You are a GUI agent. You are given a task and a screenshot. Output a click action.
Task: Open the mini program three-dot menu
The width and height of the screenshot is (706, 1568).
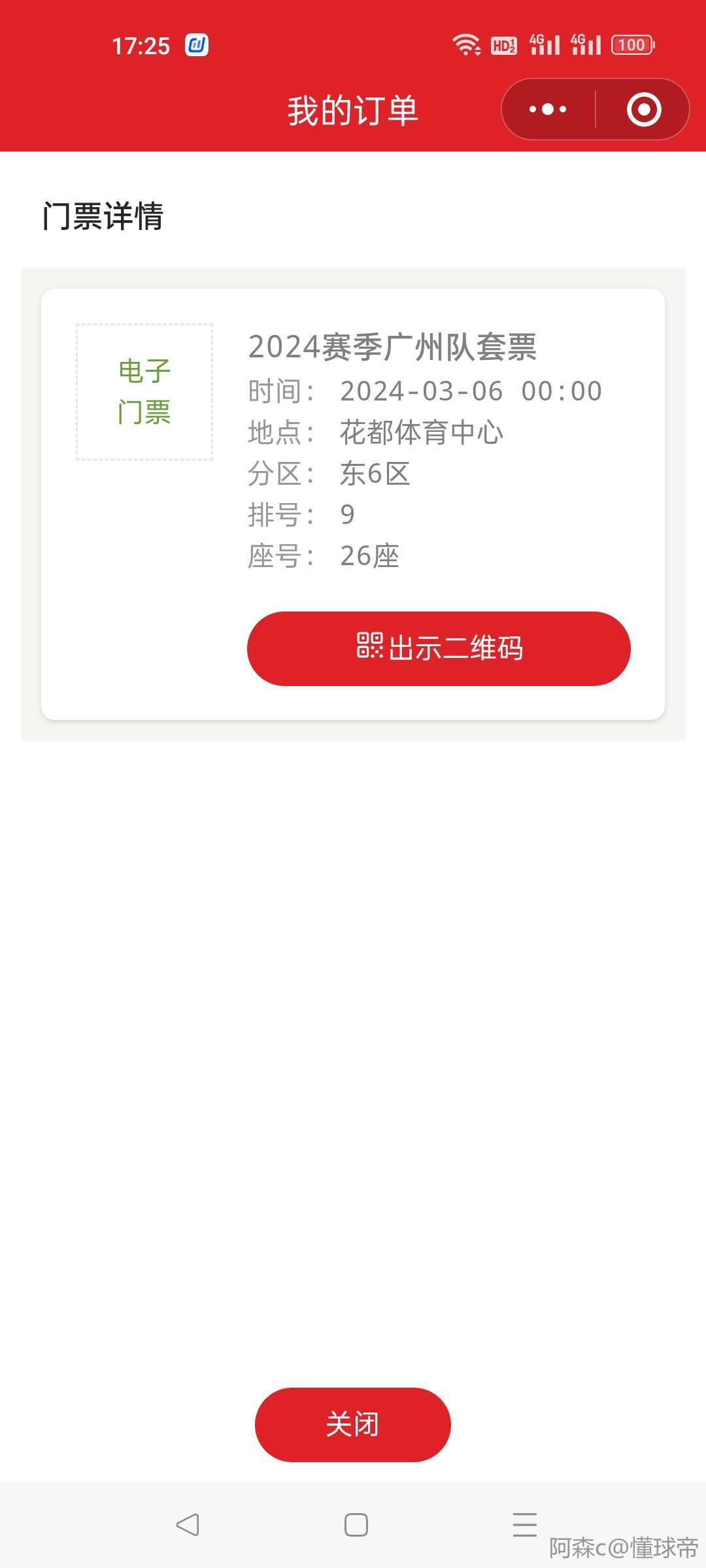coord(548,109)
